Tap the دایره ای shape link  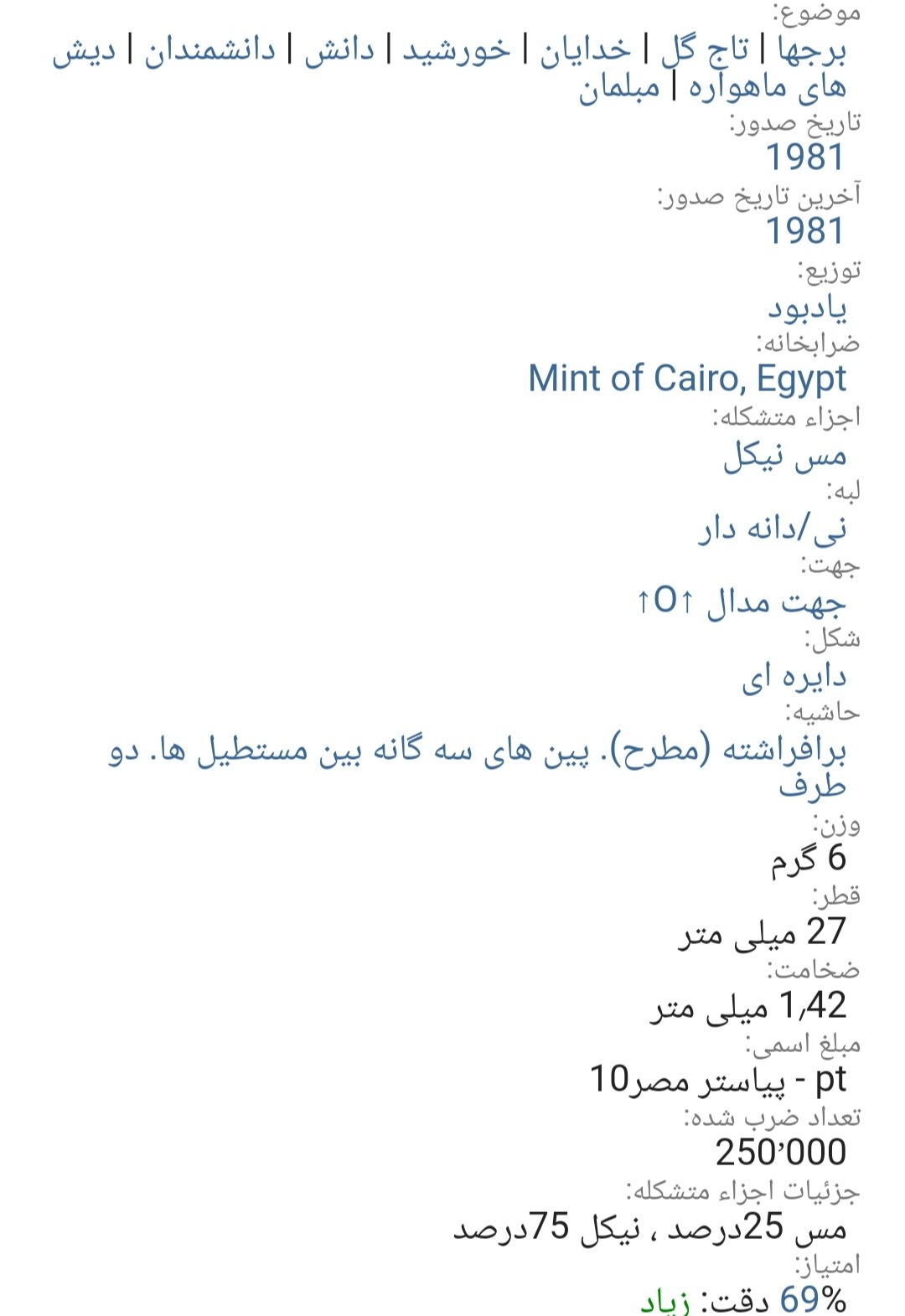[794, 676]
